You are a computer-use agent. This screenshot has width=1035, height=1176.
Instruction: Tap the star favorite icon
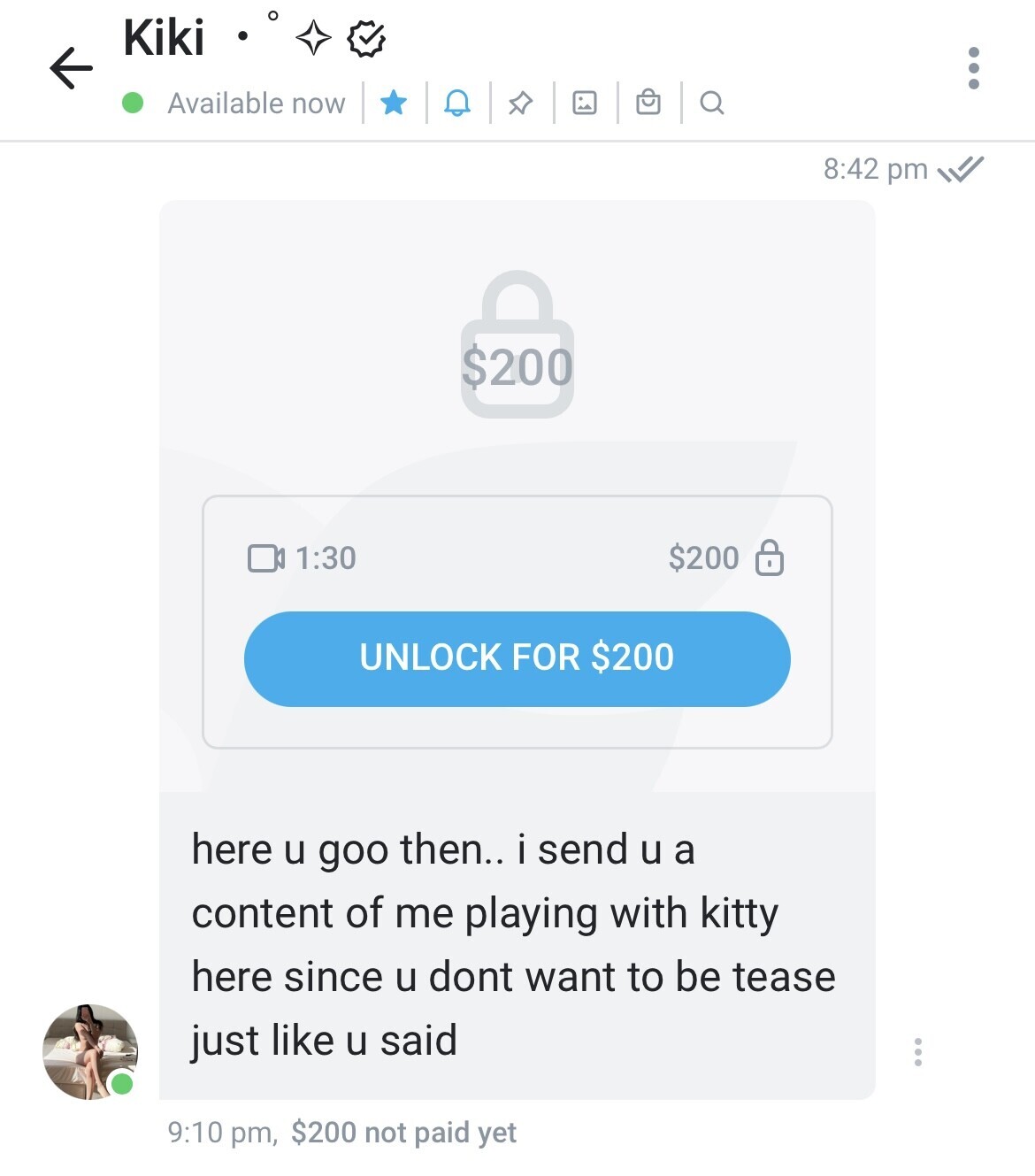[394, 104]
